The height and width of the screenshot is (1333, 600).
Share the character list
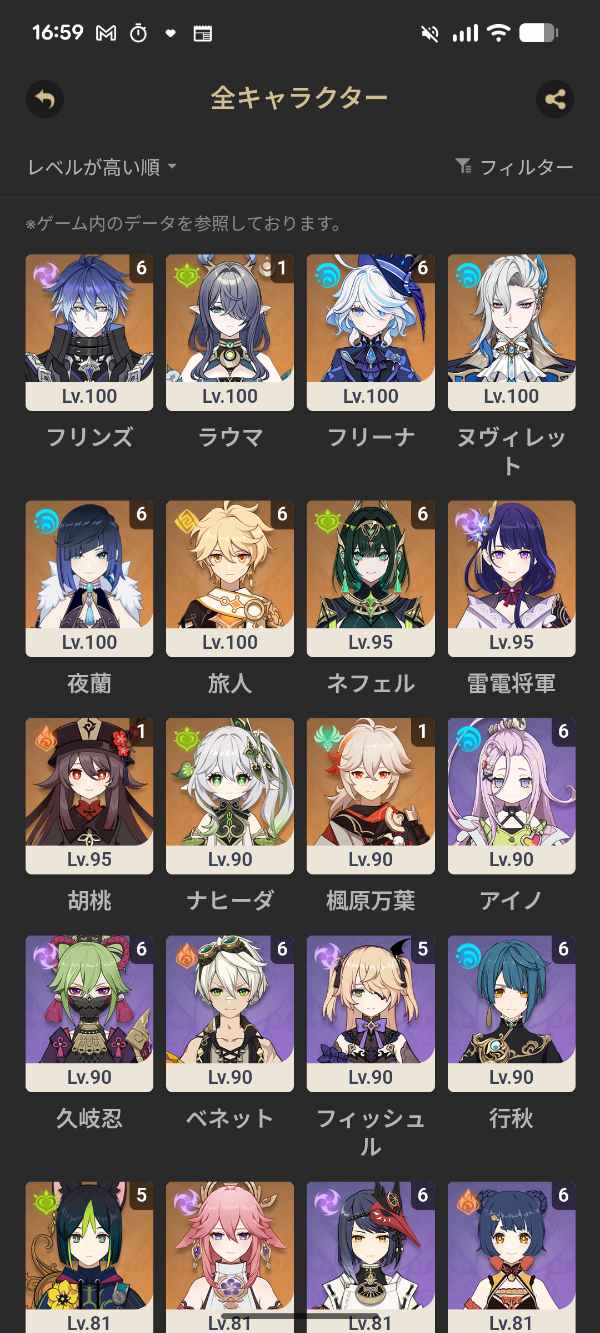click(x=555, y=98)
